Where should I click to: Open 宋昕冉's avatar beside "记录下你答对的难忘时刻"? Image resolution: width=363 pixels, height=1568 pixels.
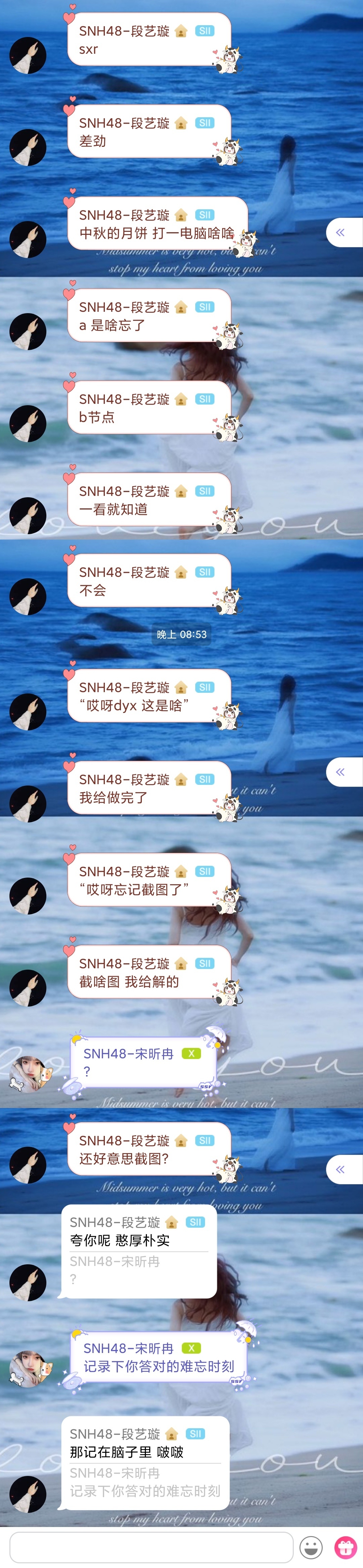click(28, 1368)
